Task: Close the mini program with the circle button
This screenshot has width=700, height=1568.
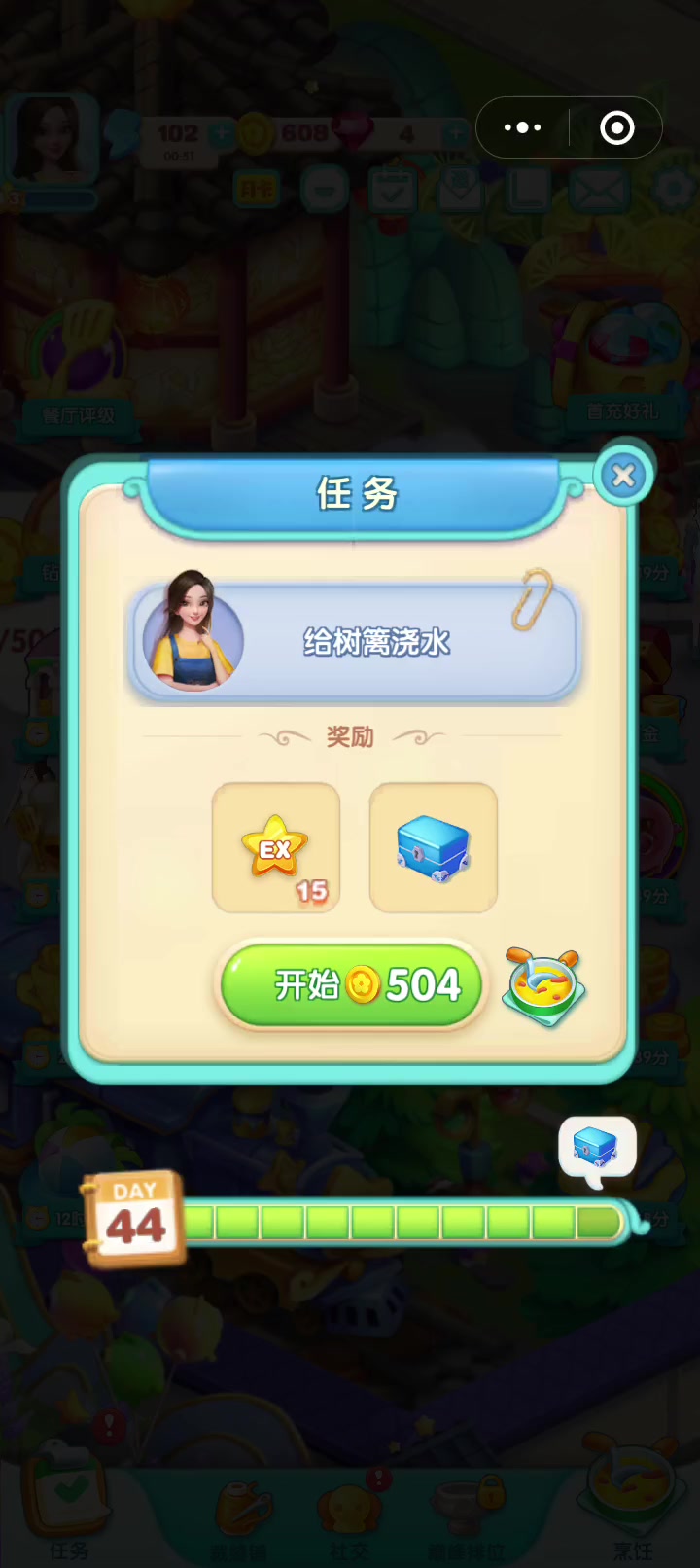Action: click(617, 127)
